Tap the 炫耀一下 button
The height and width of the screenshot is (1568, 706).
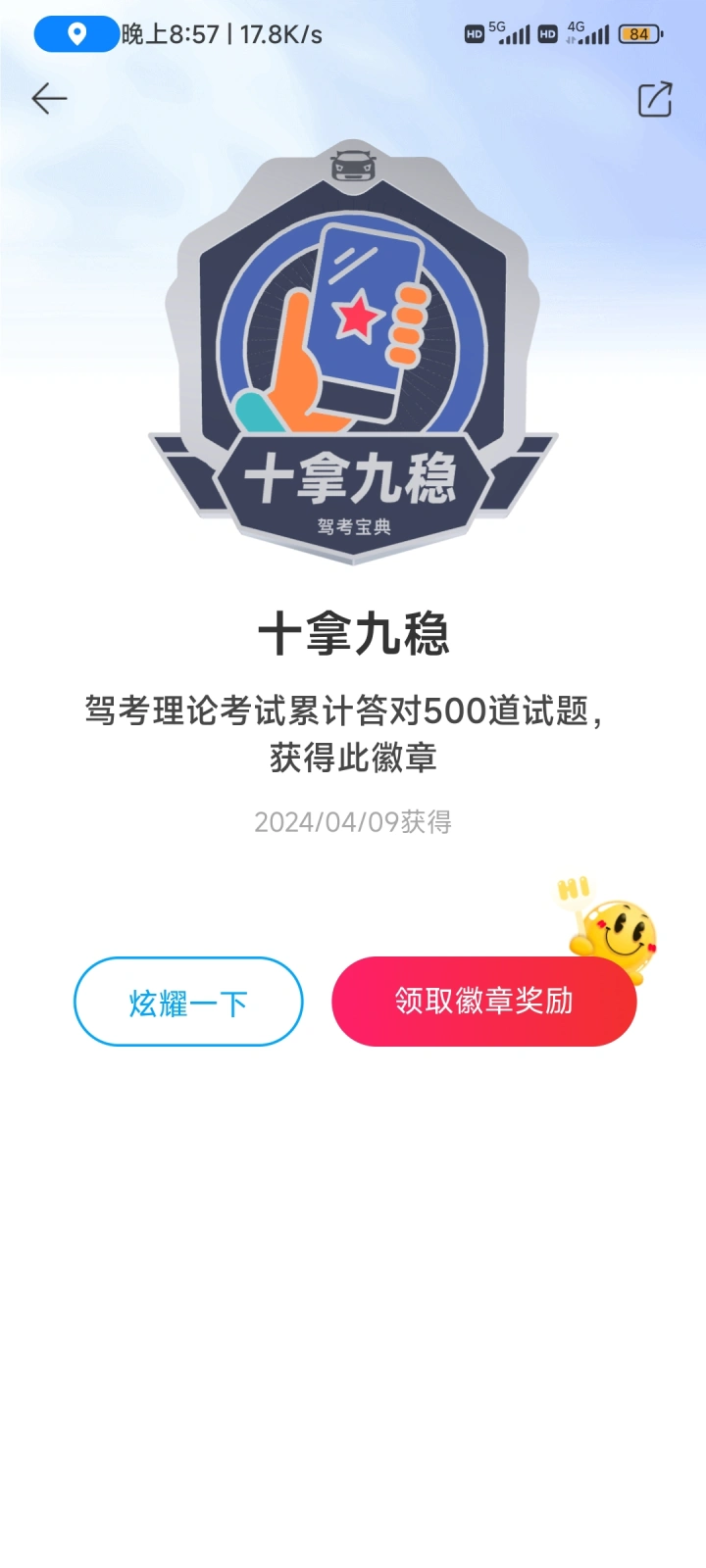(188, 1002)
